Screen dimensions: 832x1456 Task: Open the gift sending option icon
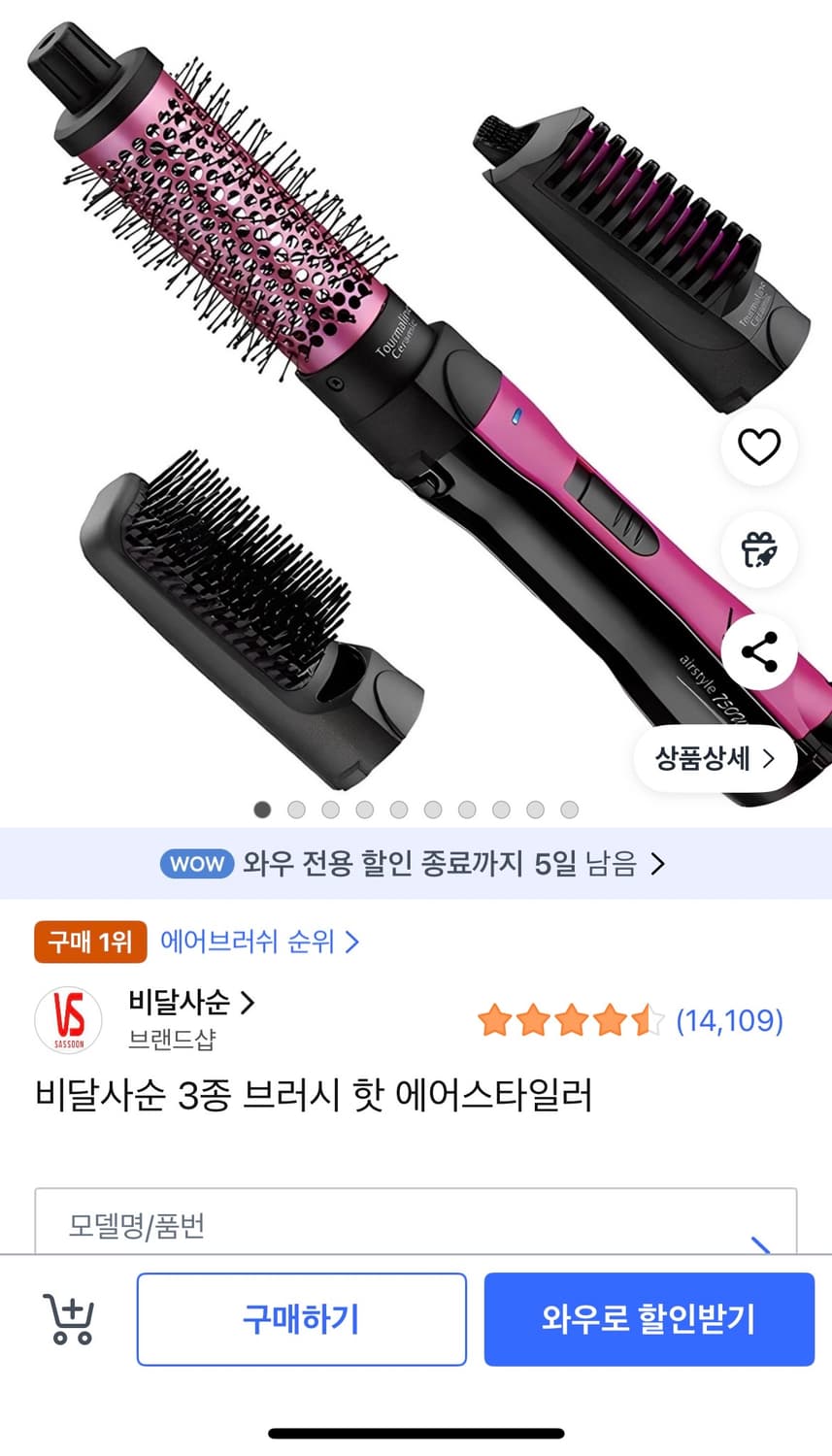click(758, 549)
